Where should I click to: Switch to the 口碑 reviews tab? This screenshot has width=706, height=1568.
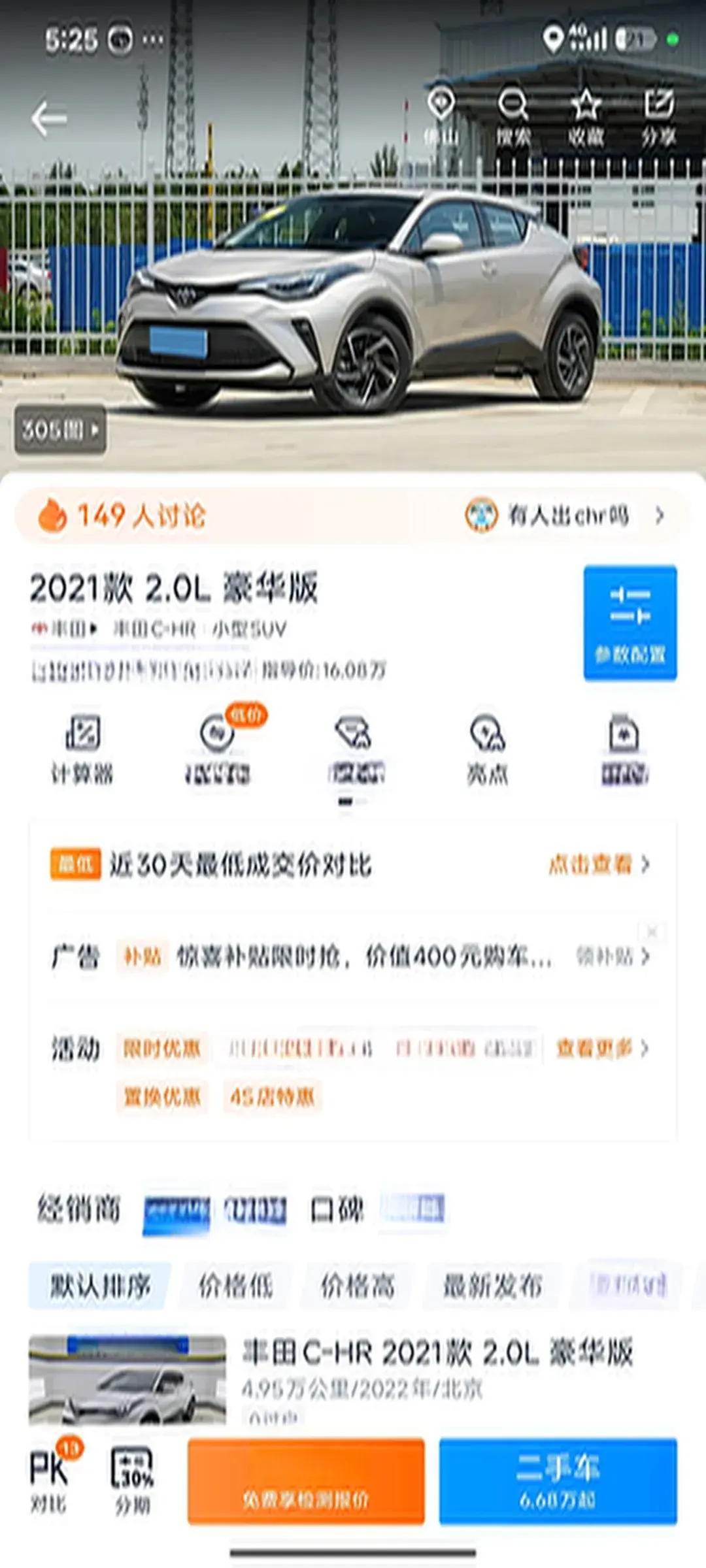337,1209
